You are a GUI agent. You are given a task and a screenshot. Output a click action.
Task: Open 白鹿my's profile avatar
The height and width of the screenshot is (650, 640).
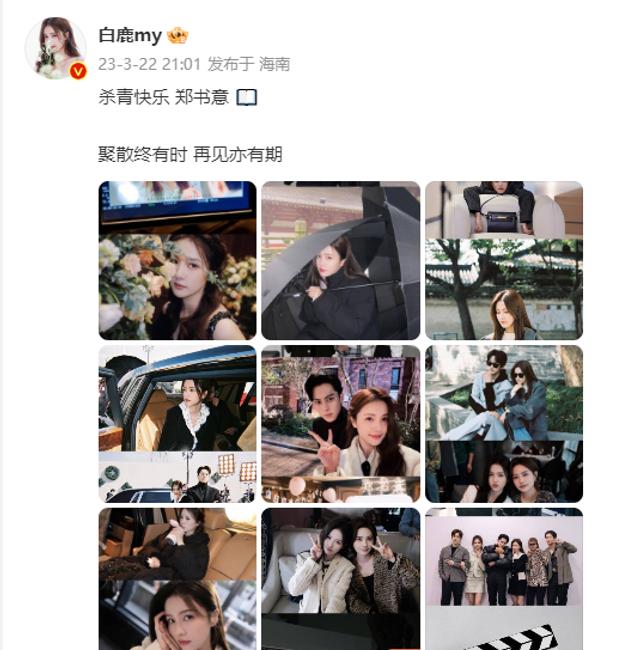56,47
